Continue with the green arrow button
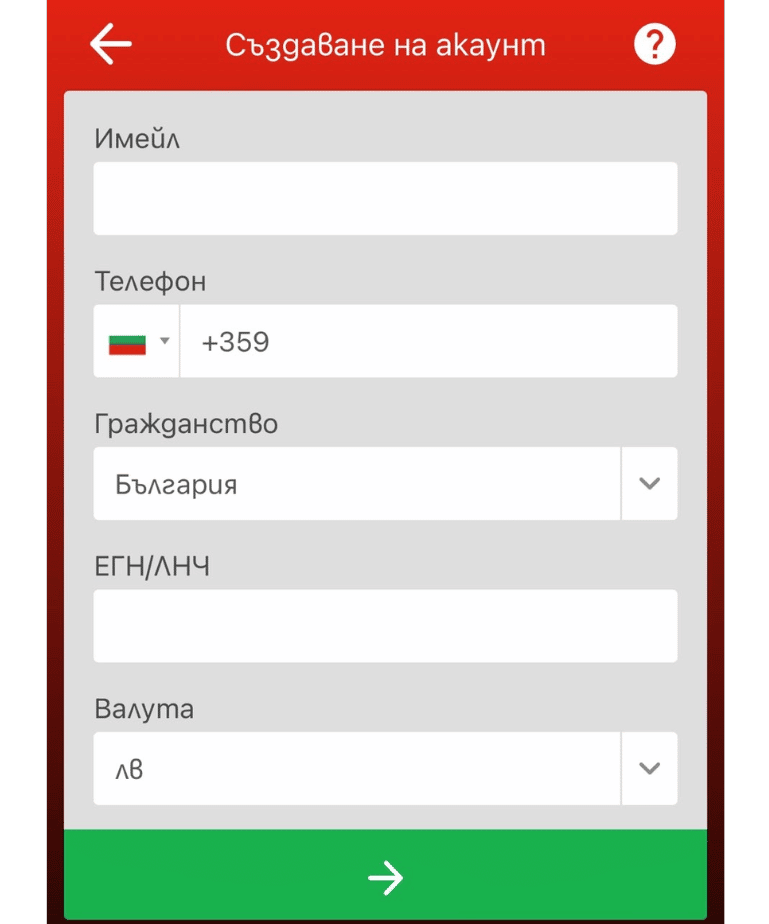Screen dimensions: 769x924 (x=385, y=876)
